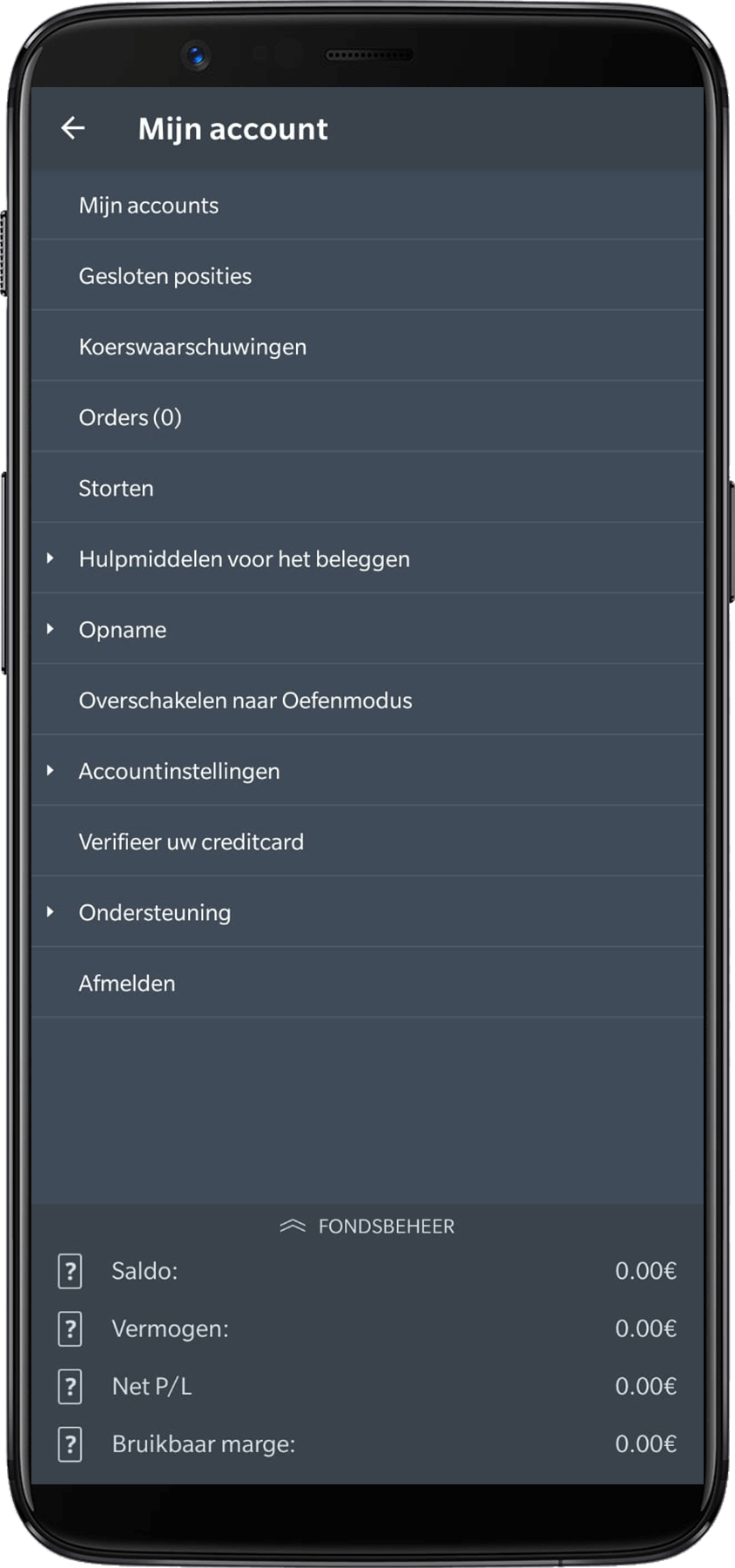This screenshot has width=735, height=1568.
Task: Open Mijn accounts
Action: (x=149, y=206)
